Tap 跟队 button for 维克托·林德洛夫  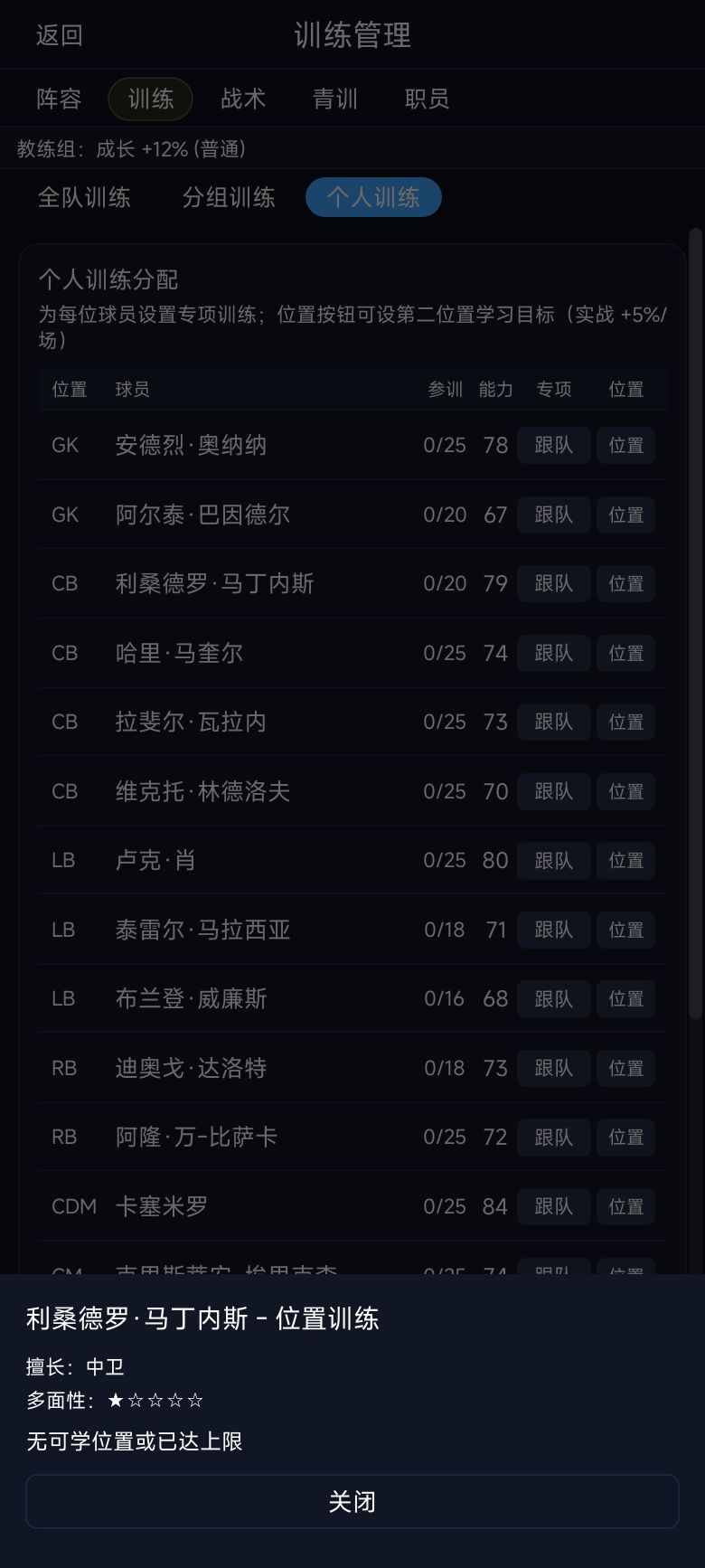pyautogui.click(x=554, y=791)
